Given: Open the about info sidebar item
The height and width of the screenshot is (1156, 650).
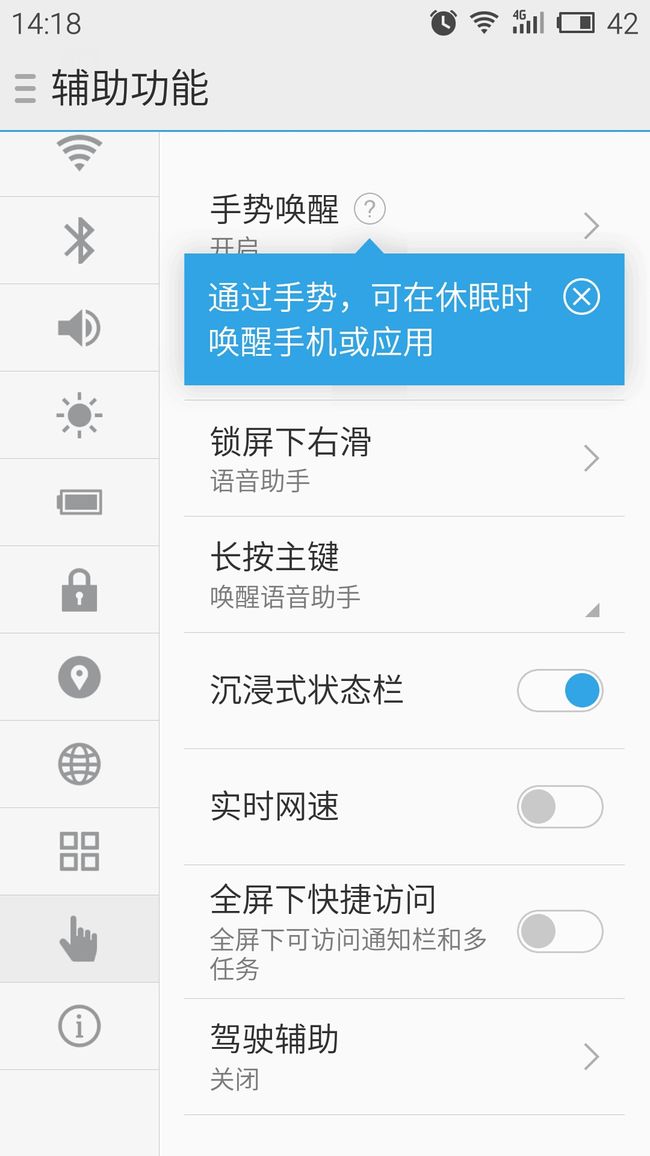Looking at the screenshot, I should 80,1026.
